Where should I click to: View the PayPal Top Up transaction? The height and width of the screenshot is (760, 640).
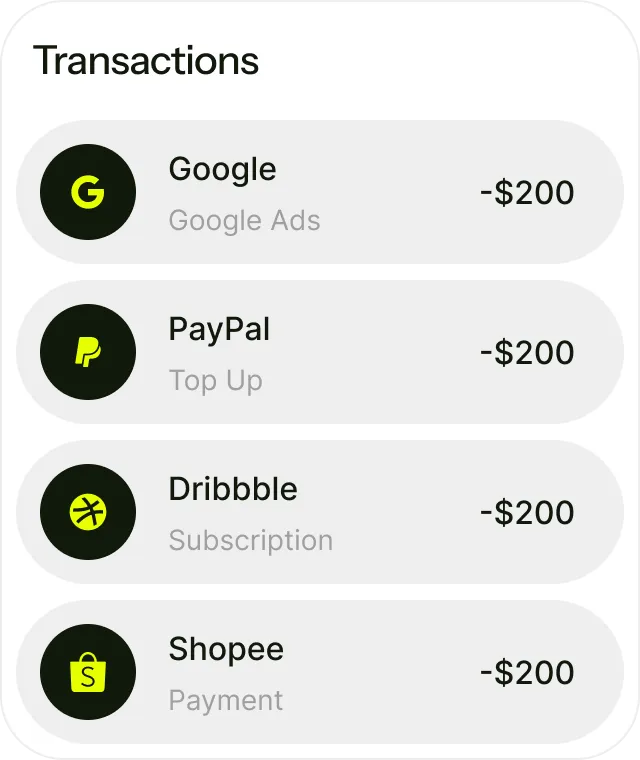(320, 352)
